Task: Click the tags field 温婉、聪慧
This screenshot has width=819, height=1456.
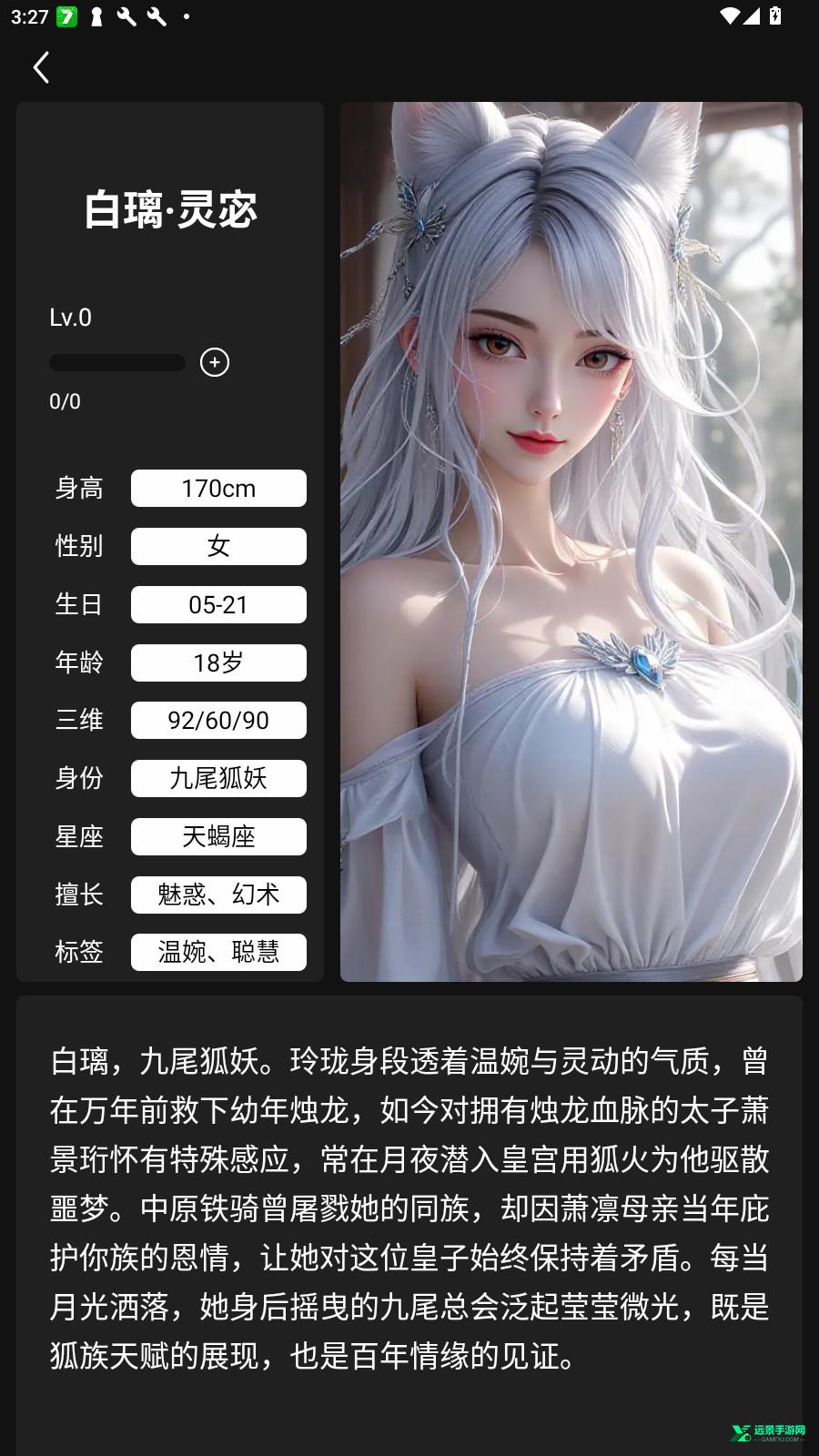Action: click(218, 952)
